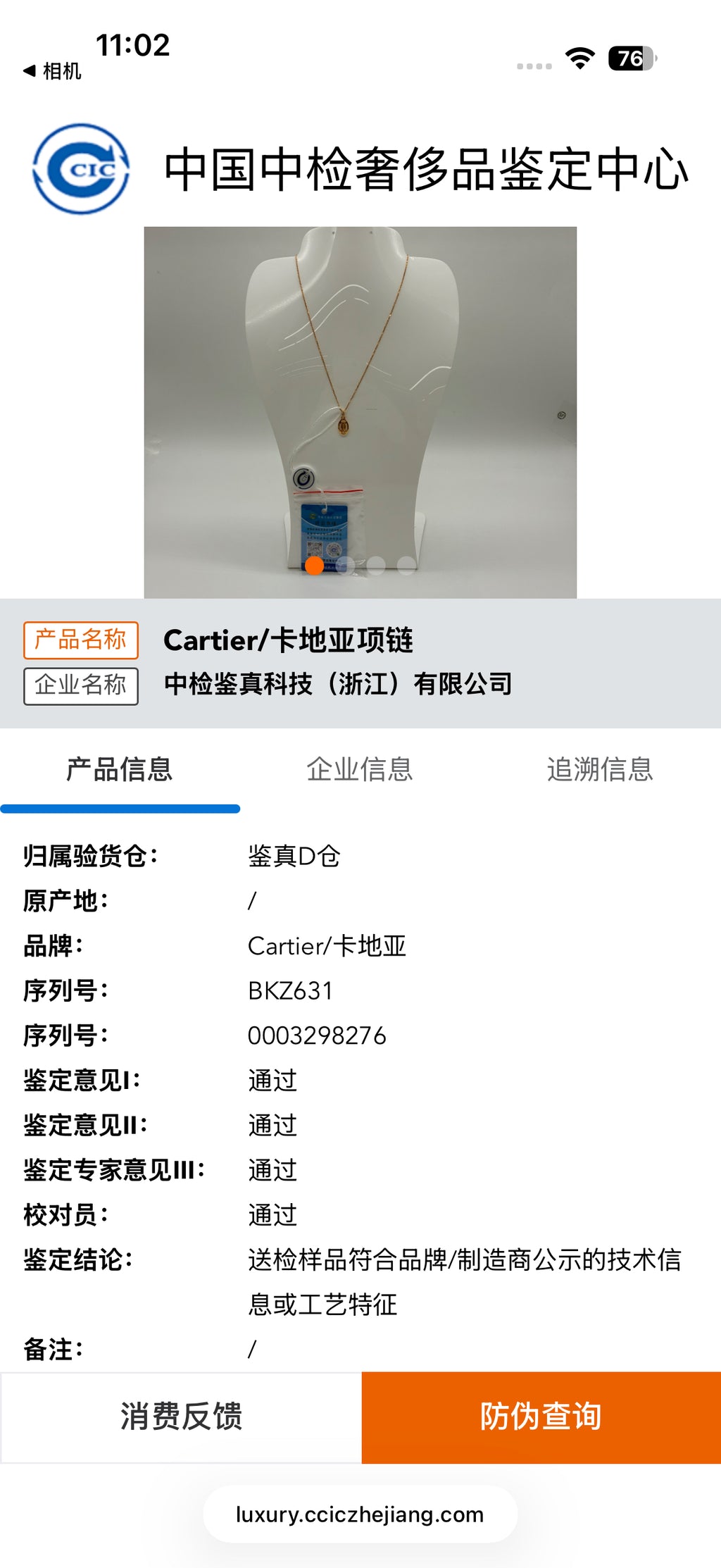Select the 产品信息 tab

[x=120, y=769]
